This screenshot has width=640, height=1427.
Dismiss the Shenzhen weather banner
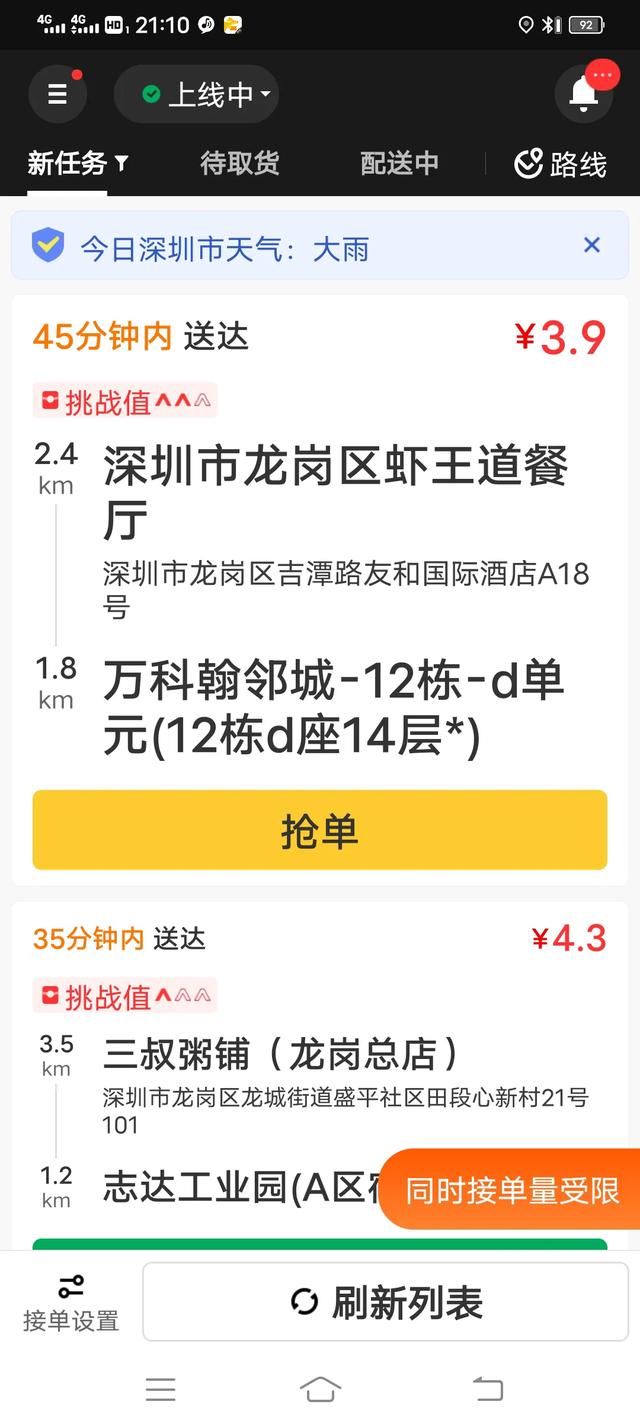tap(592, 245)
